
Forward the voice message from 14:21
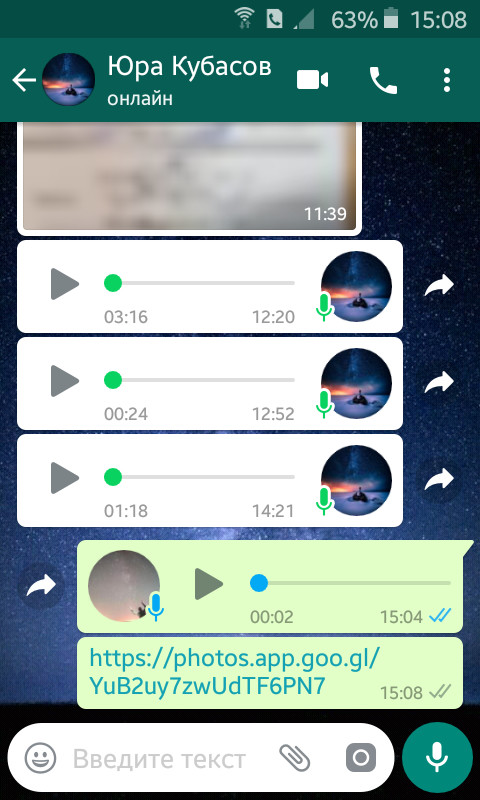click(439, 479)
